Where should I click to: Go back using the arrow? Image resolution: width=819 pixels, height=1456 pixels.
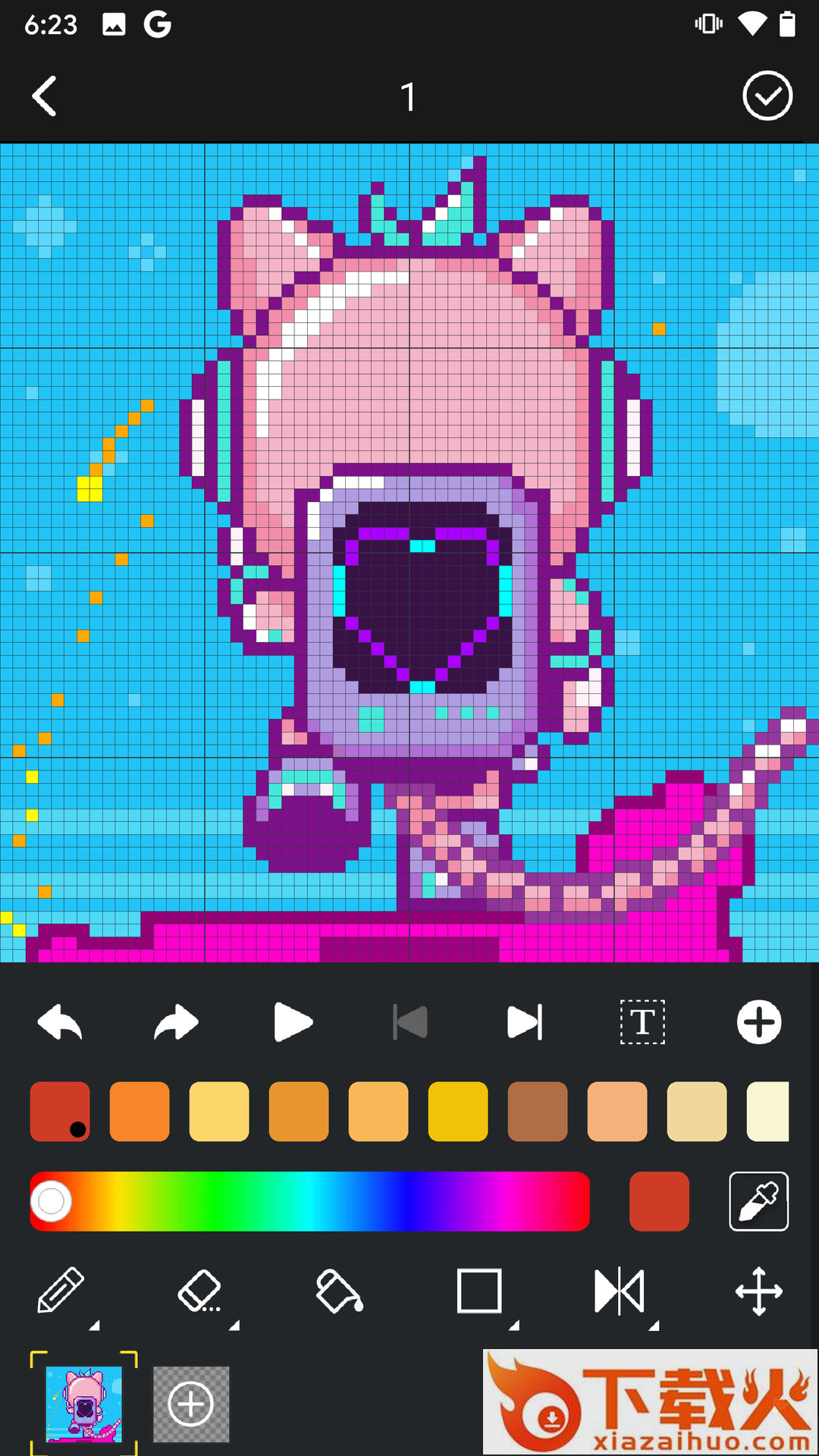tap(45, 96)
